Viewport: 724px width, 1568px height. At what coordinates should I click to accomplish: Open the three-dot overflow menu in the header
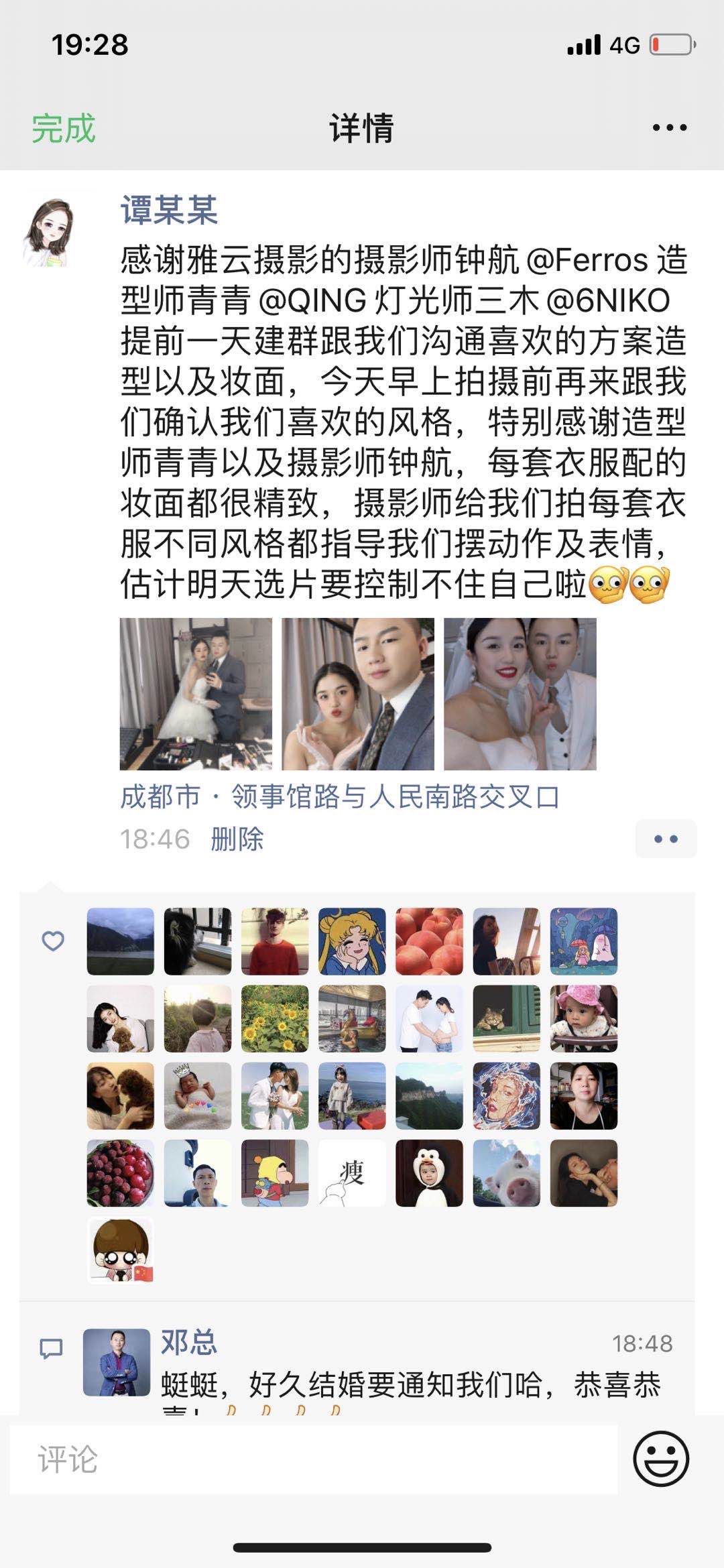point(670,127)
